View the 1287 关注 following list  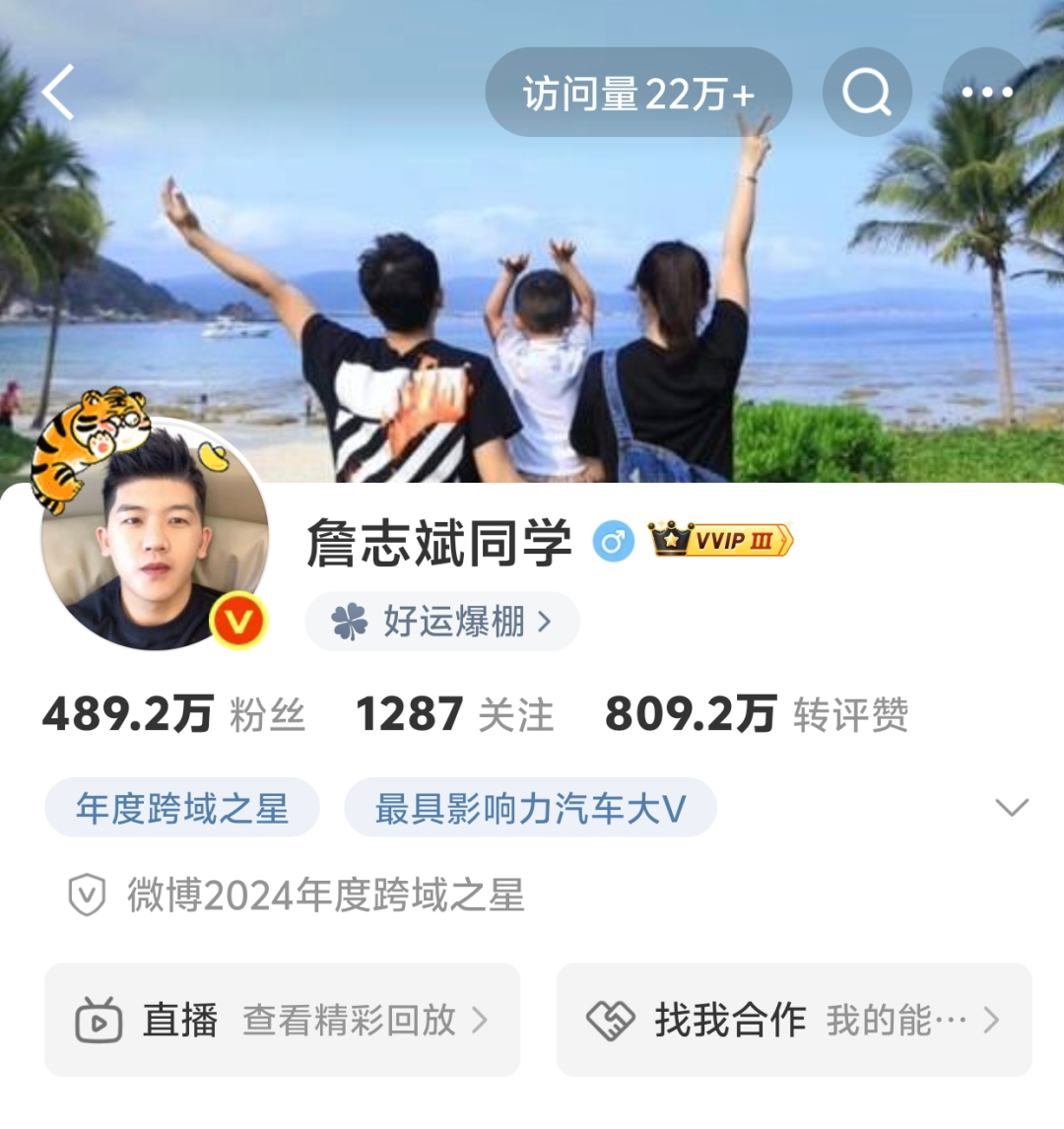[x=454, y=714]
